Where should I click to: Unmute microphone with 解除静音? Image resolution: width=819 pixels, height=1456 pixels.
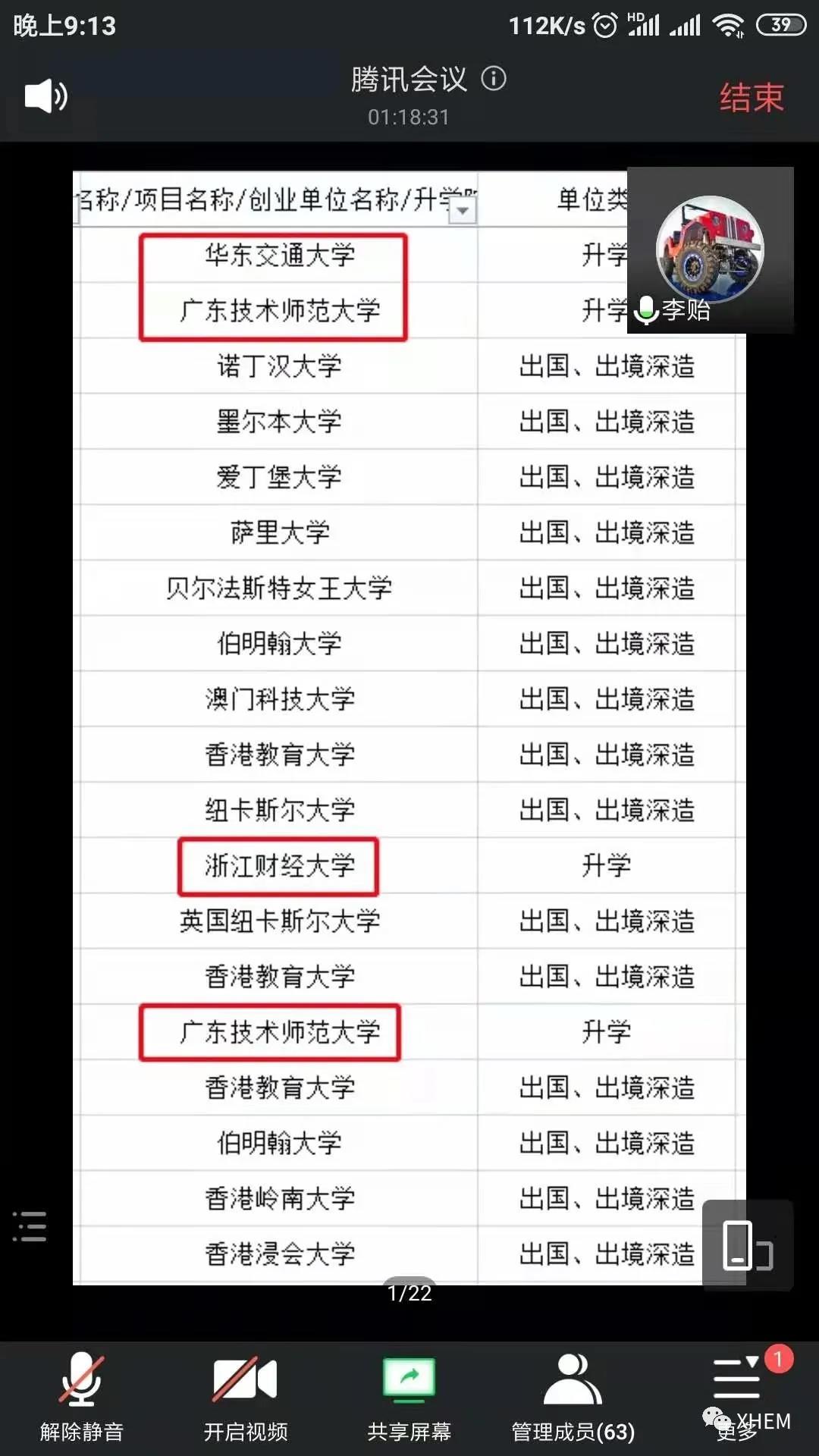click(82, 1397)
